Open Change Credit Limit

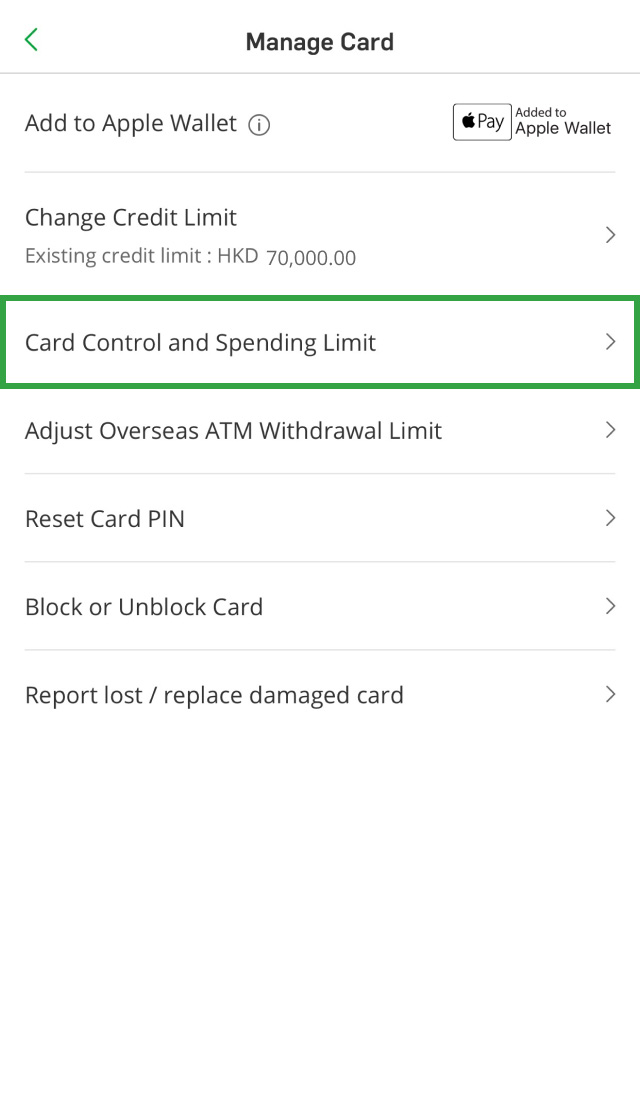[320, 235]
